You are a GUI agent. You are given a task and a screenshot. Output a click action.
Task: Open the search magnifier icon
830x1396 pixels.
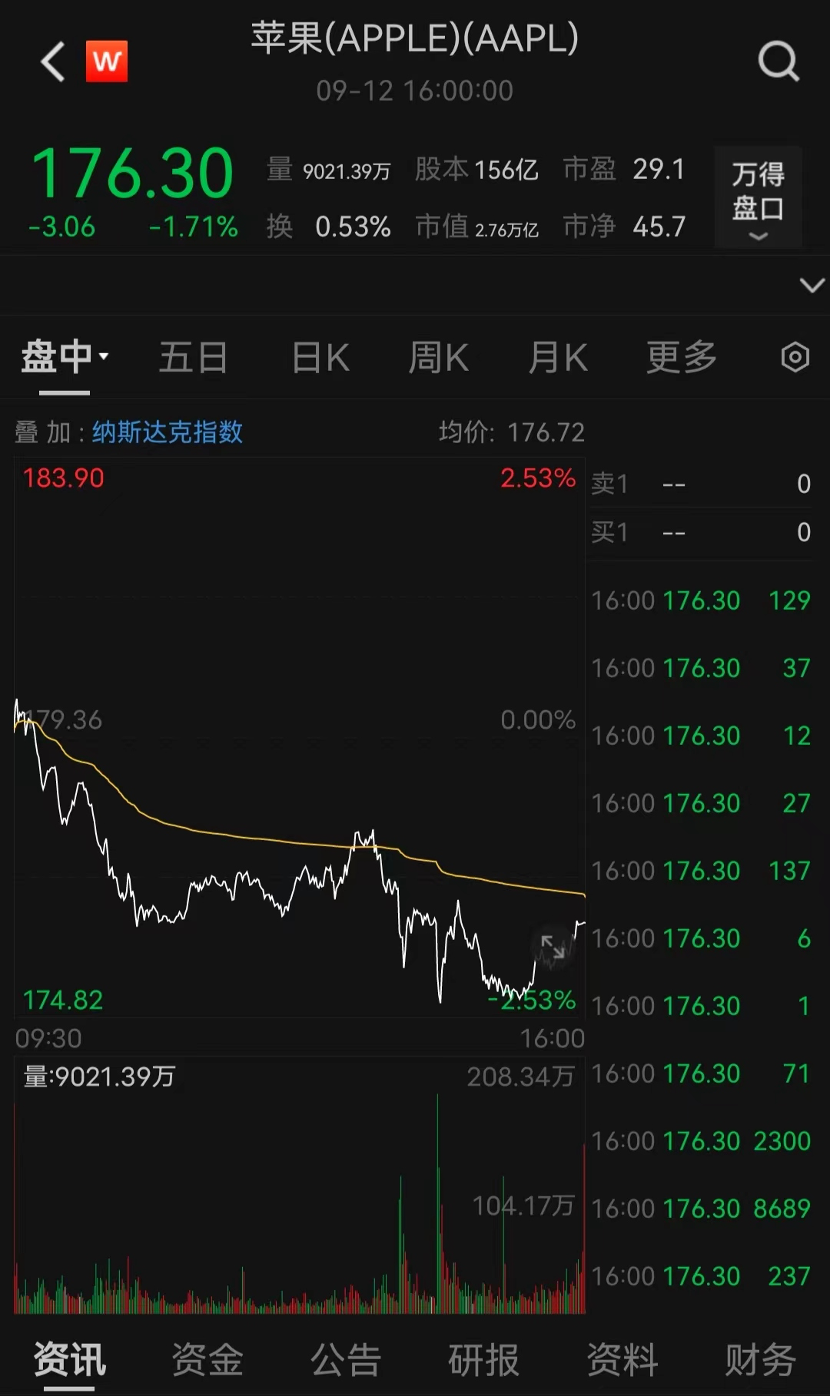click(779, 62)
